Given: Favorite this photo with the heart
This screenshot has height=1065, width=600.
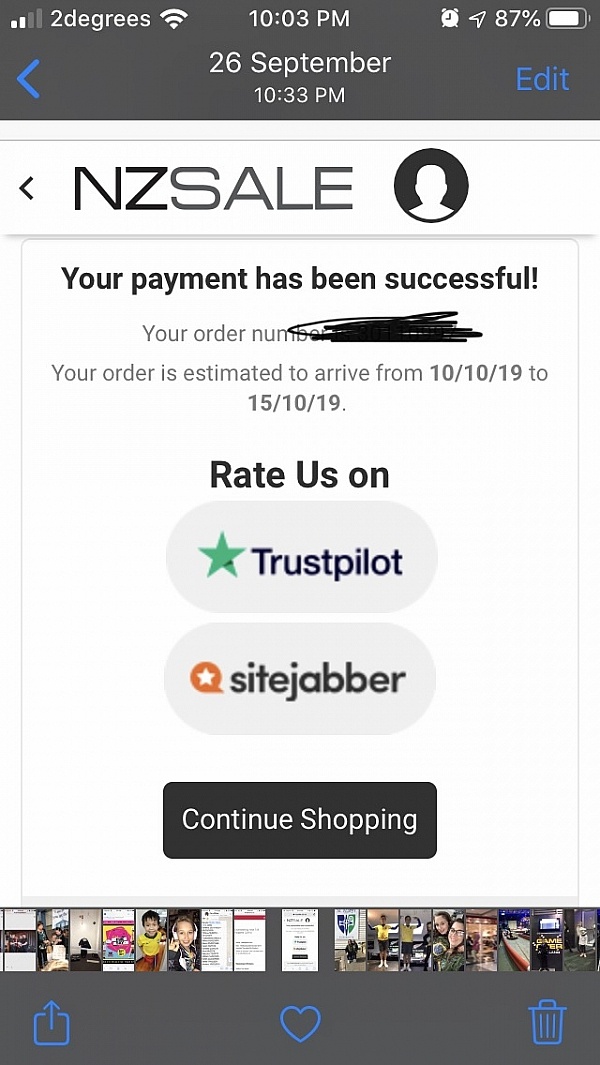Looking at the screenshot, I should click(x=300, y=1023).
